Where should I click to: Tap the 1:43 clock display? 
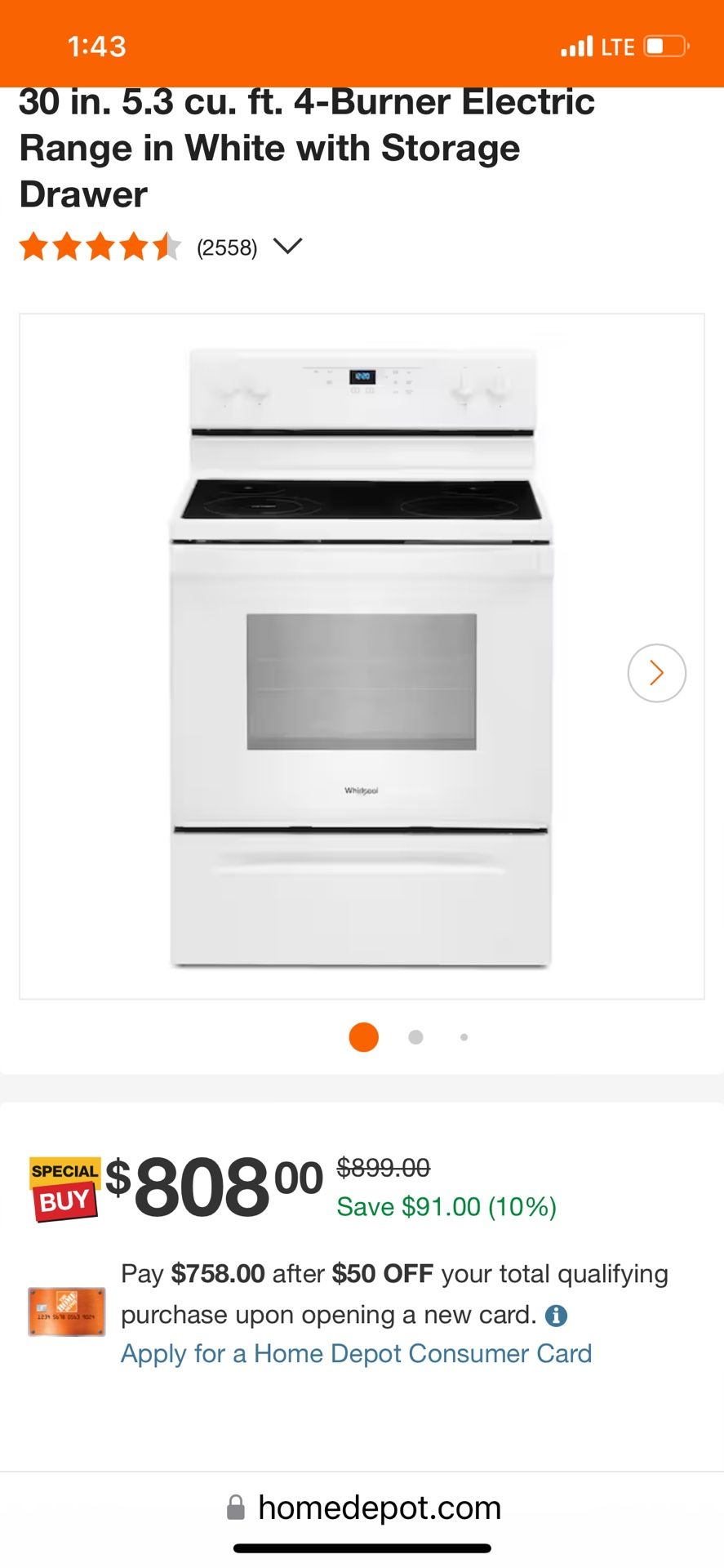98,47
